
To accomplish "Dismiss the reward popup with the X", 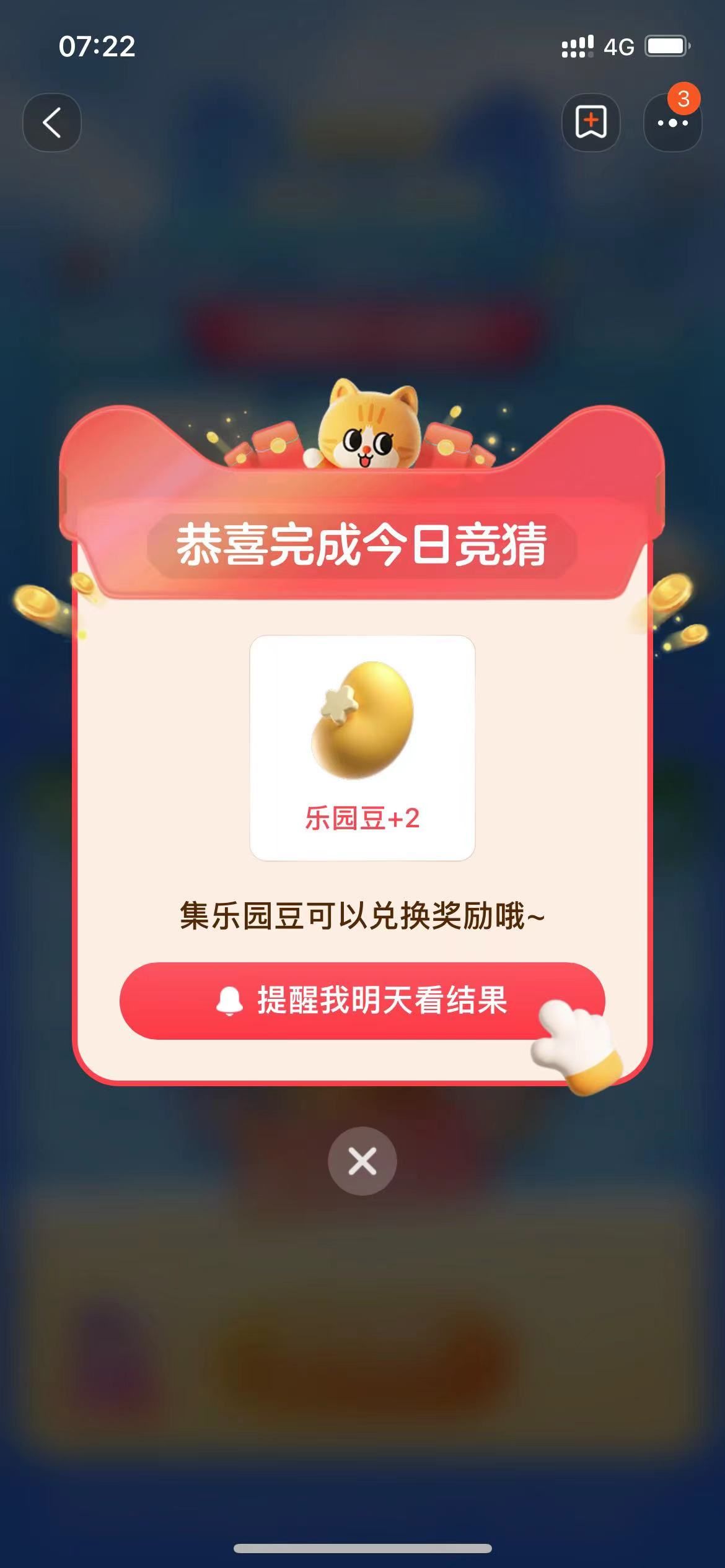I will point(362,1161).
